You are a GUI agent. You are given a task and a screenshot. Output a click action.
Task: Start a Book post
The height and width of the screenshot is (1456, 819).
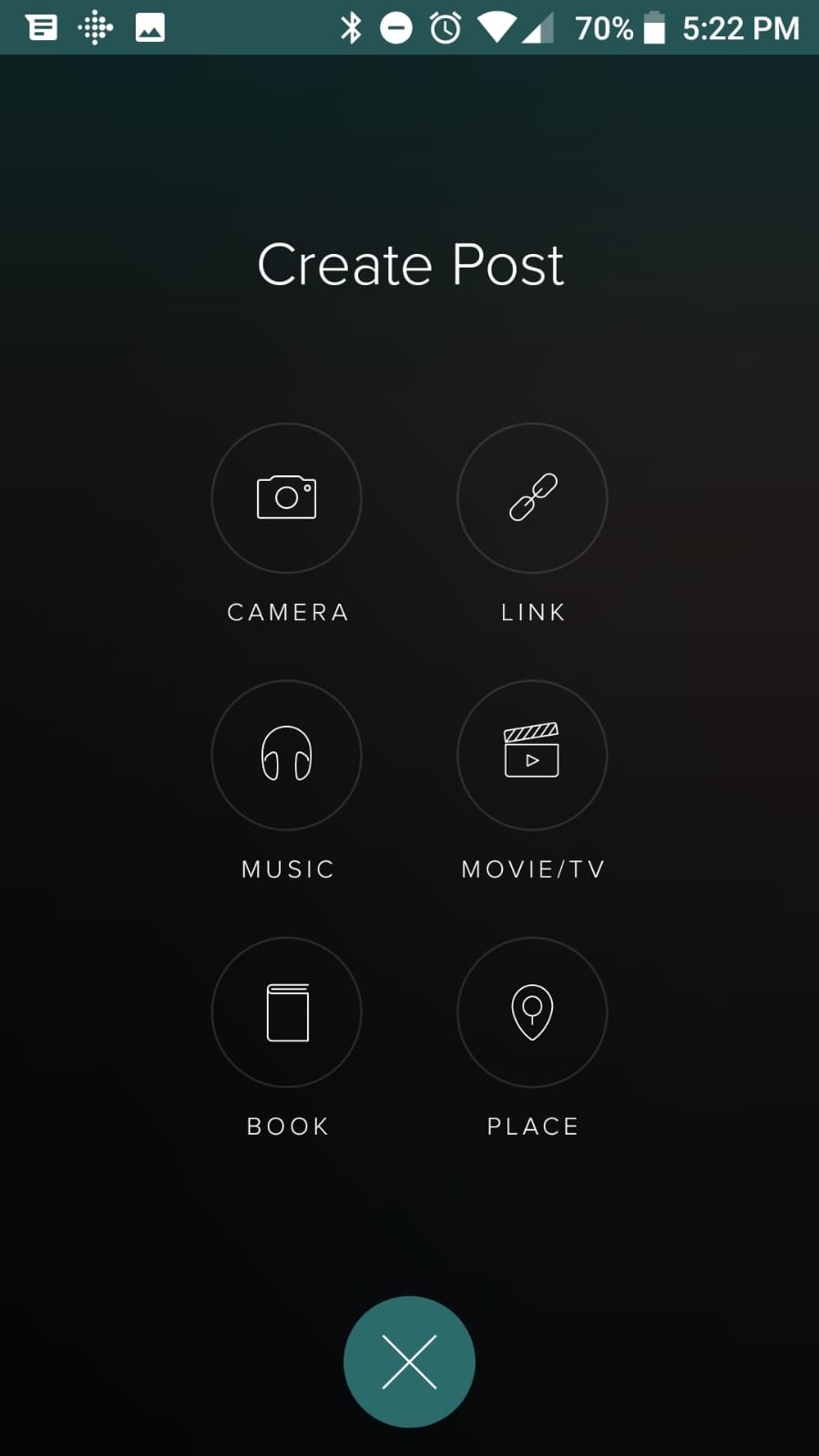click(x=286, y=1012)
